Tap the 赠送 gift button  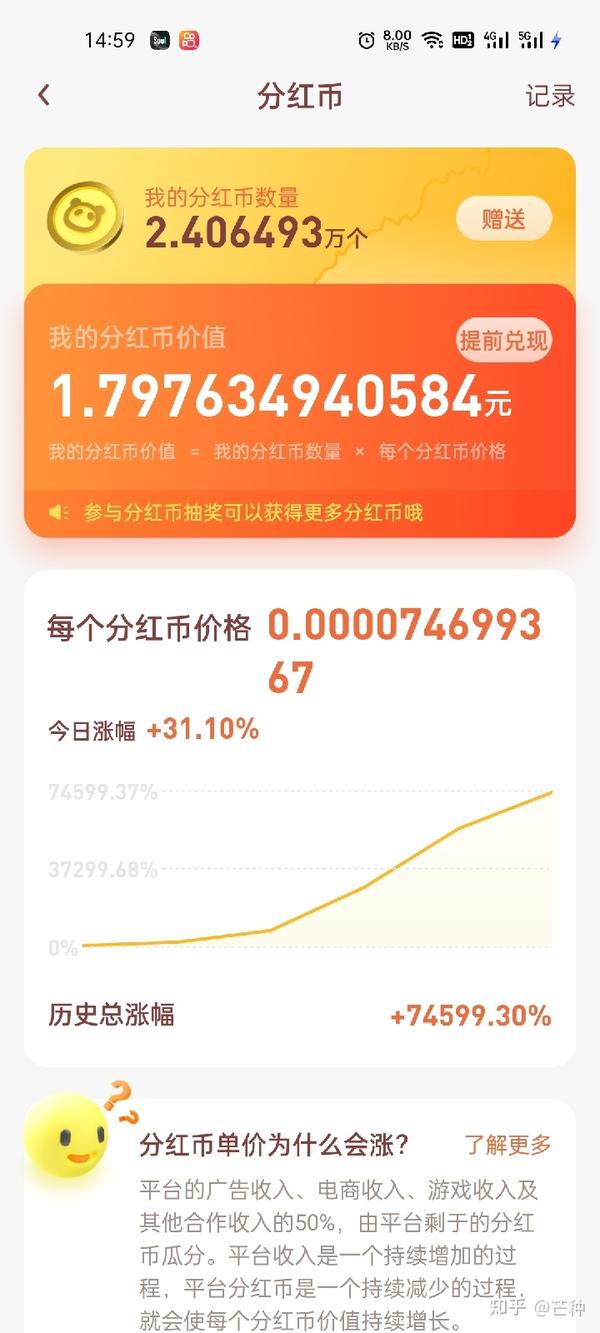point(503,220)
